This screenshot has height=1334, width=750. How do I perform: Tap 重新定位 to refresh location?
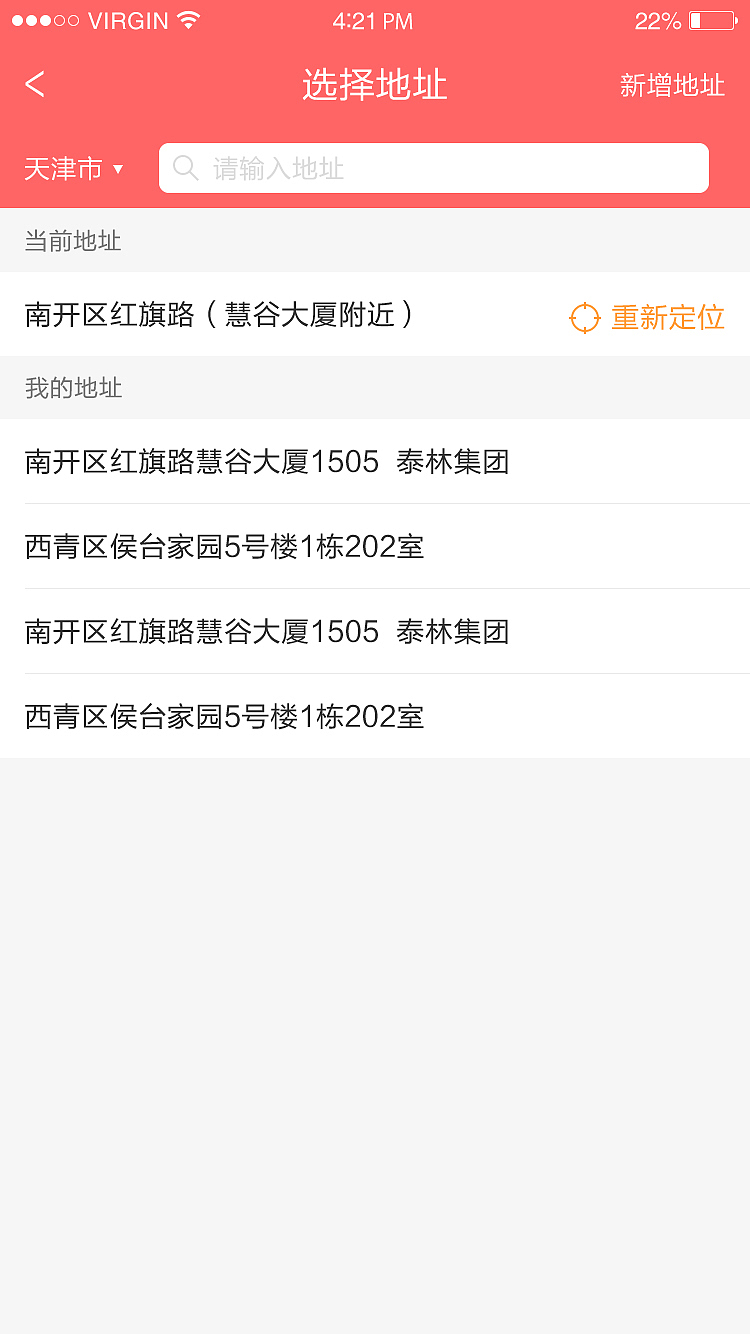(x=666, y=318)
